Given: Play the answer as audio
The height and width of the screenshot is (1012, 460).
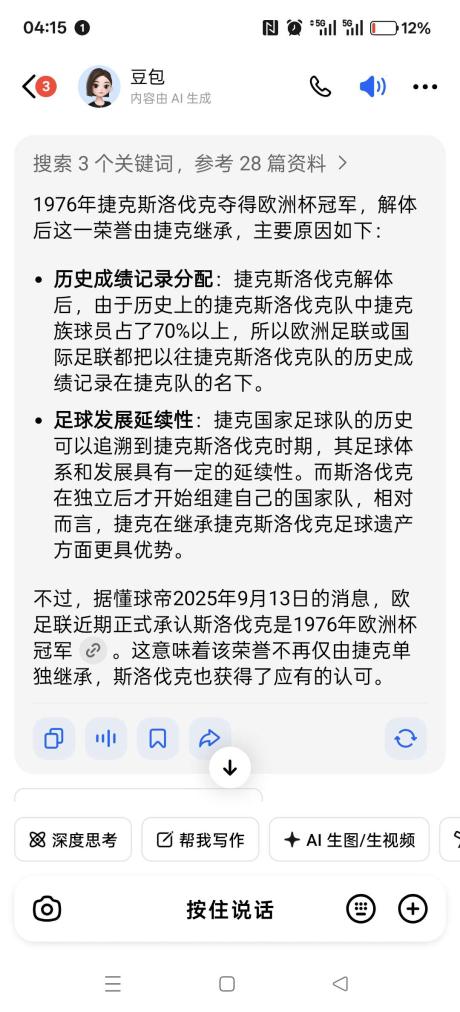Looking at the screenshot, I should pos(106,738).
